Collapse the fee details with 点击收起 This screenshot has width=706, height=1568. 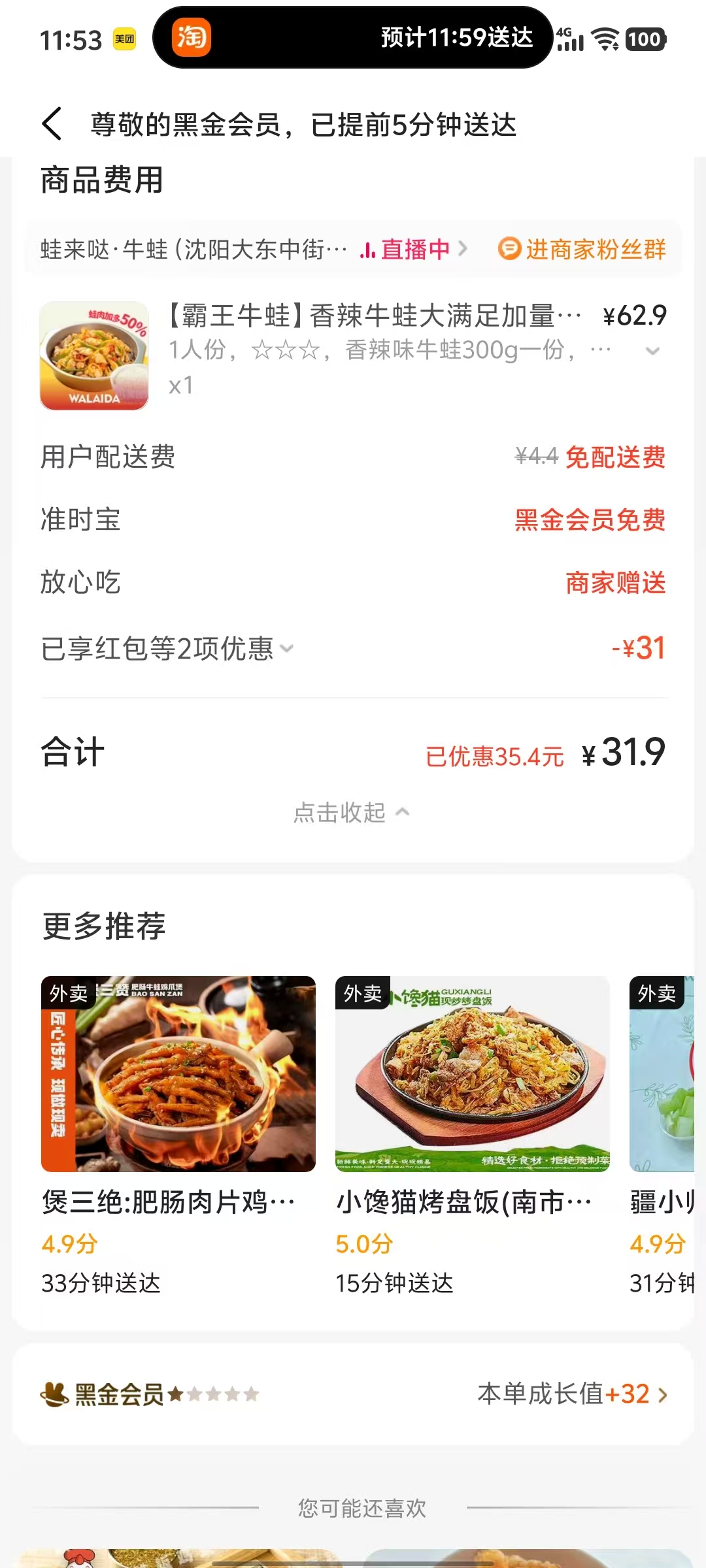[x=352, y=813]
